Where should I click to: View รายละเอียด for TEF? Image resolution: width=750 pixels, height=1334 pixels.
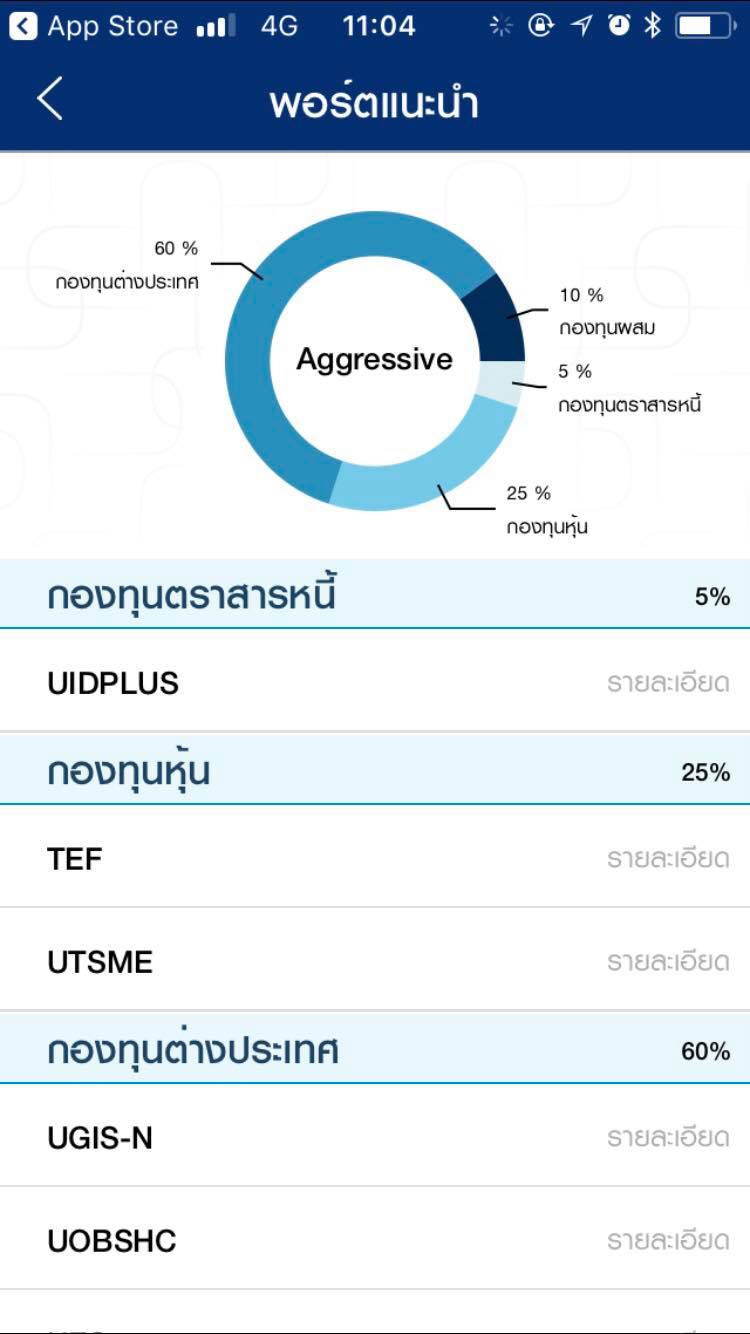point(668,859)
